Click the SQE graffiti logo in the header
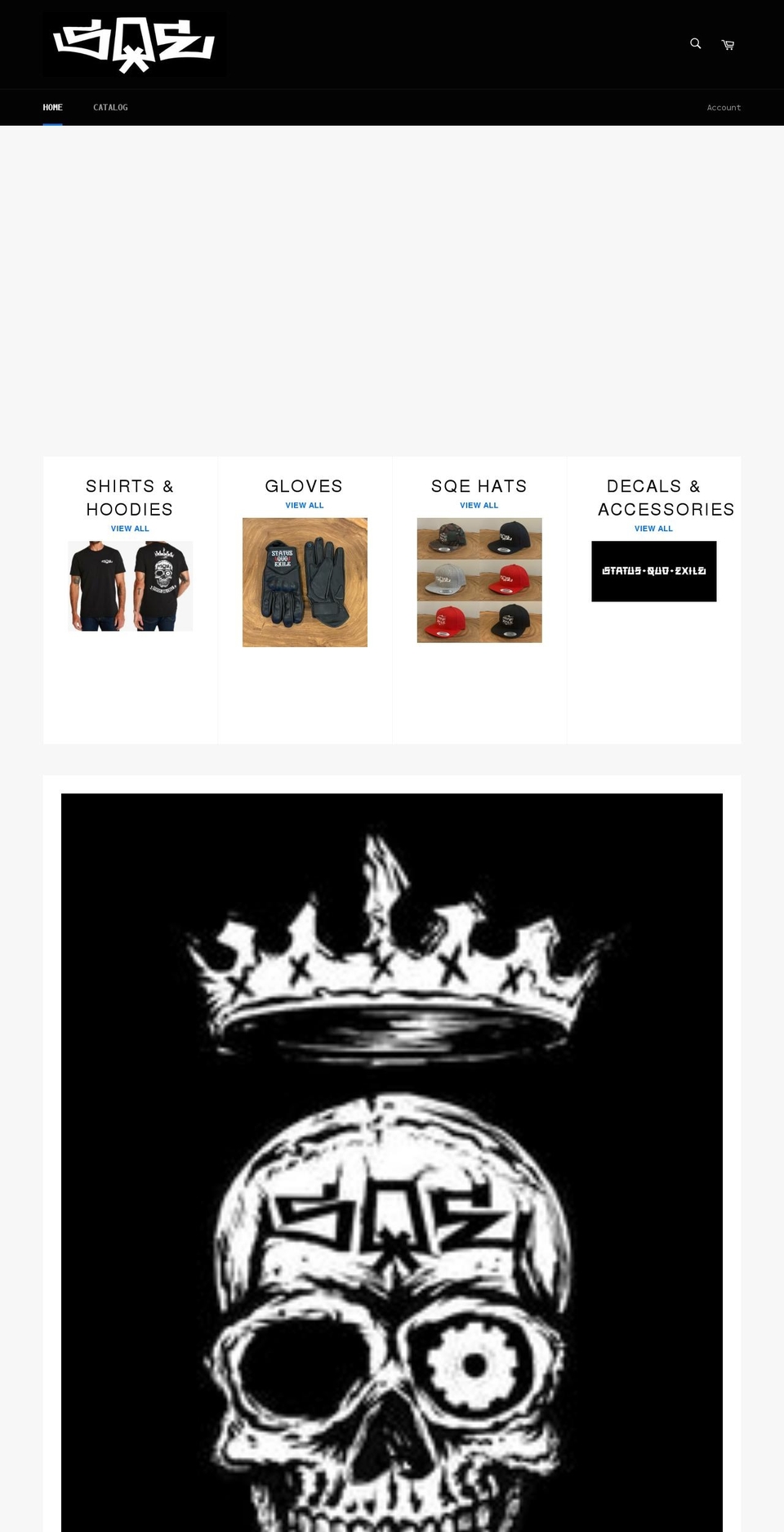This screenshot has width=784, height=1532. coord(135,43)
